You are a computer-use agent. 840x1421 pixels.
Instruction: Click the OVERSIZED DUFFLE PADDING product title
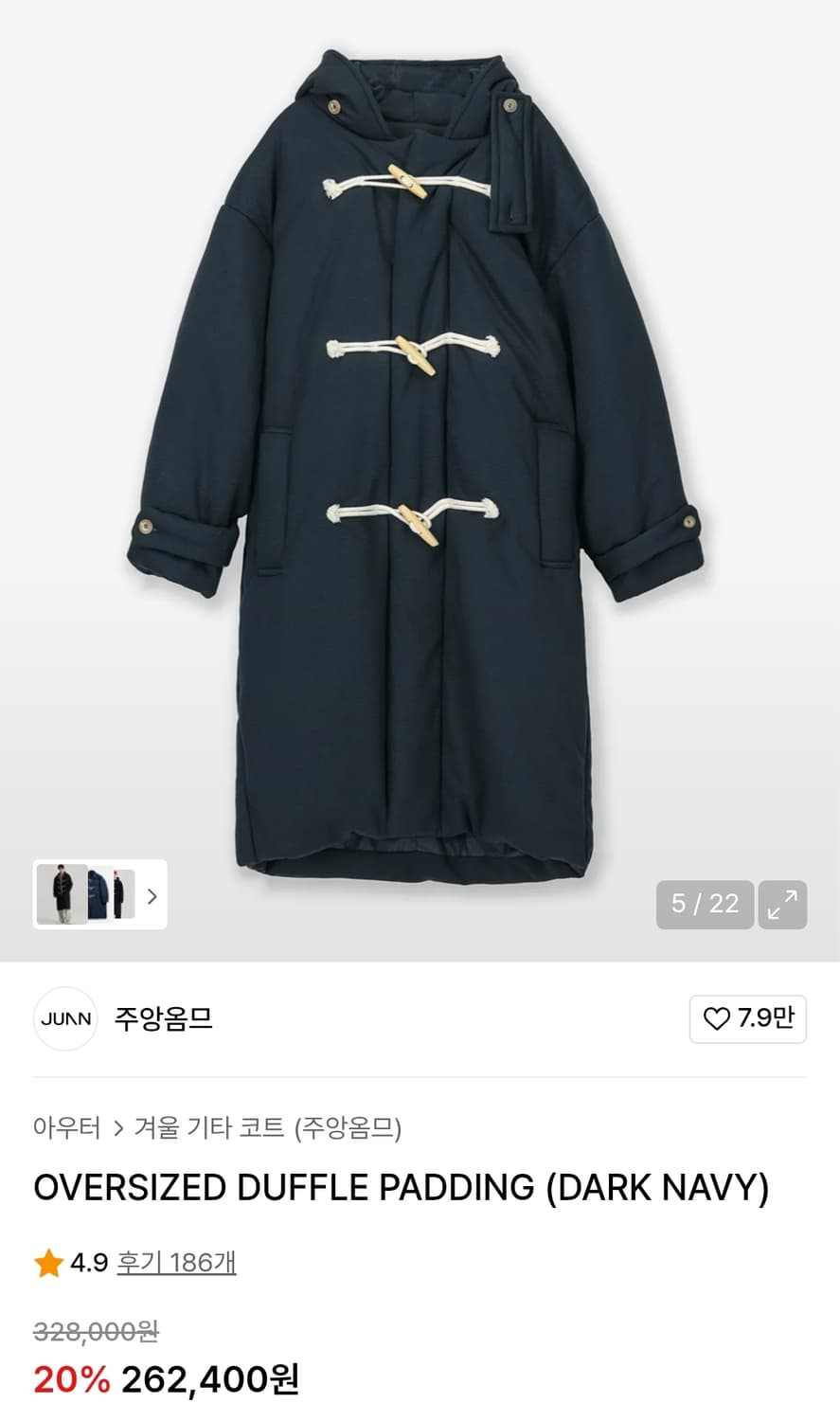(402, 1188)
